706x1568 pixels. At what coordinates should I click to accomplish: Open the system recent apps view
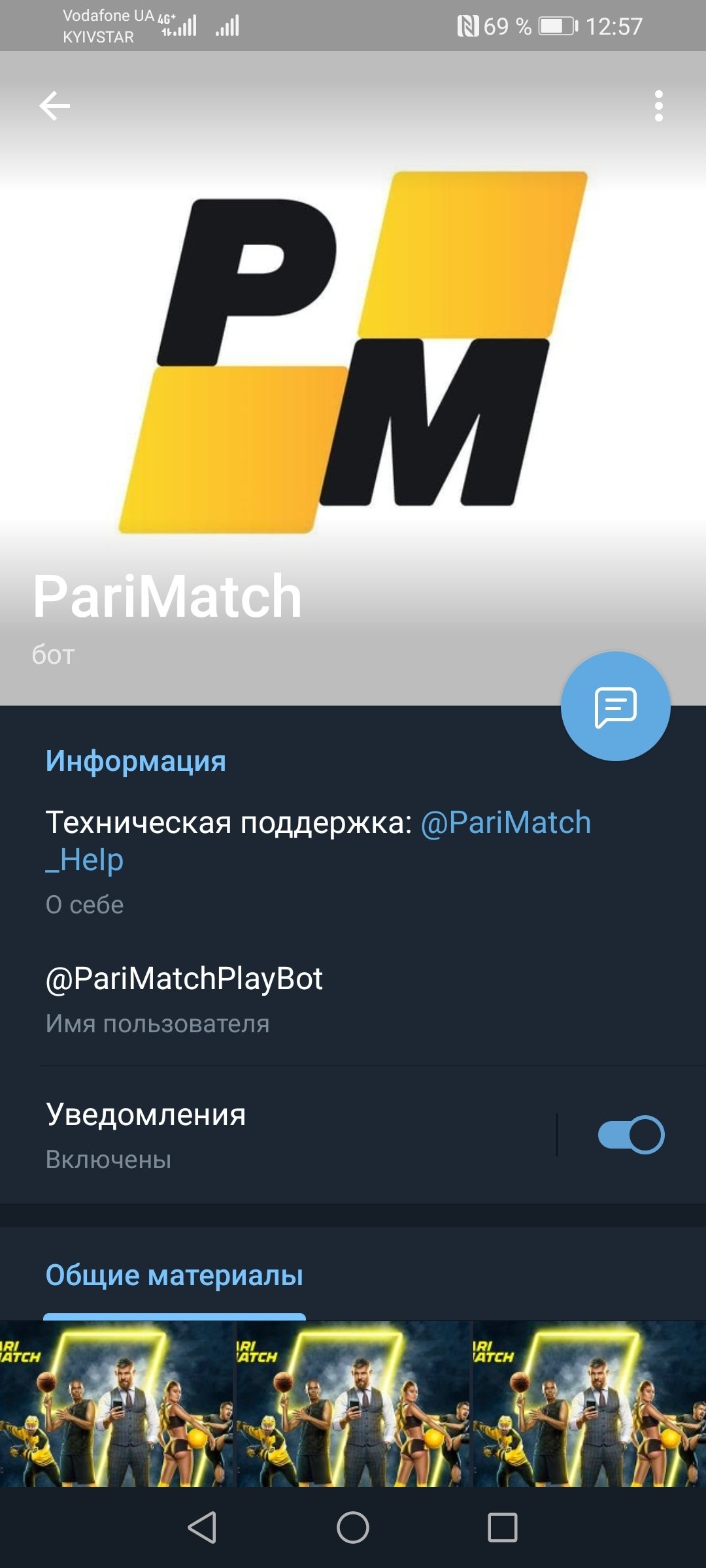[x=502, y=1527]
